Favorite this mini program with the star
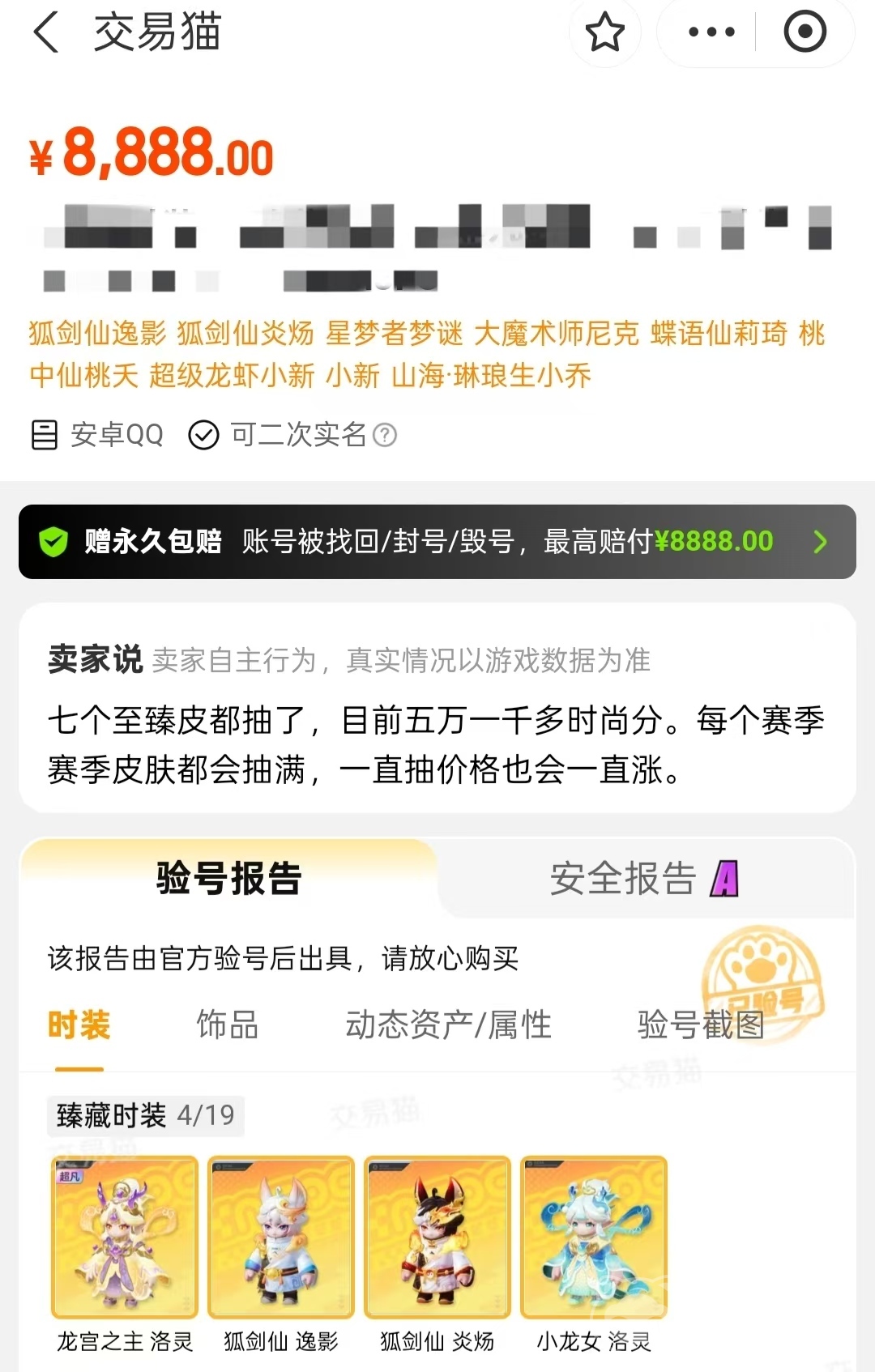Viewport: 875px width, 1372px height. pyautogui.click(x=604, y=33)
